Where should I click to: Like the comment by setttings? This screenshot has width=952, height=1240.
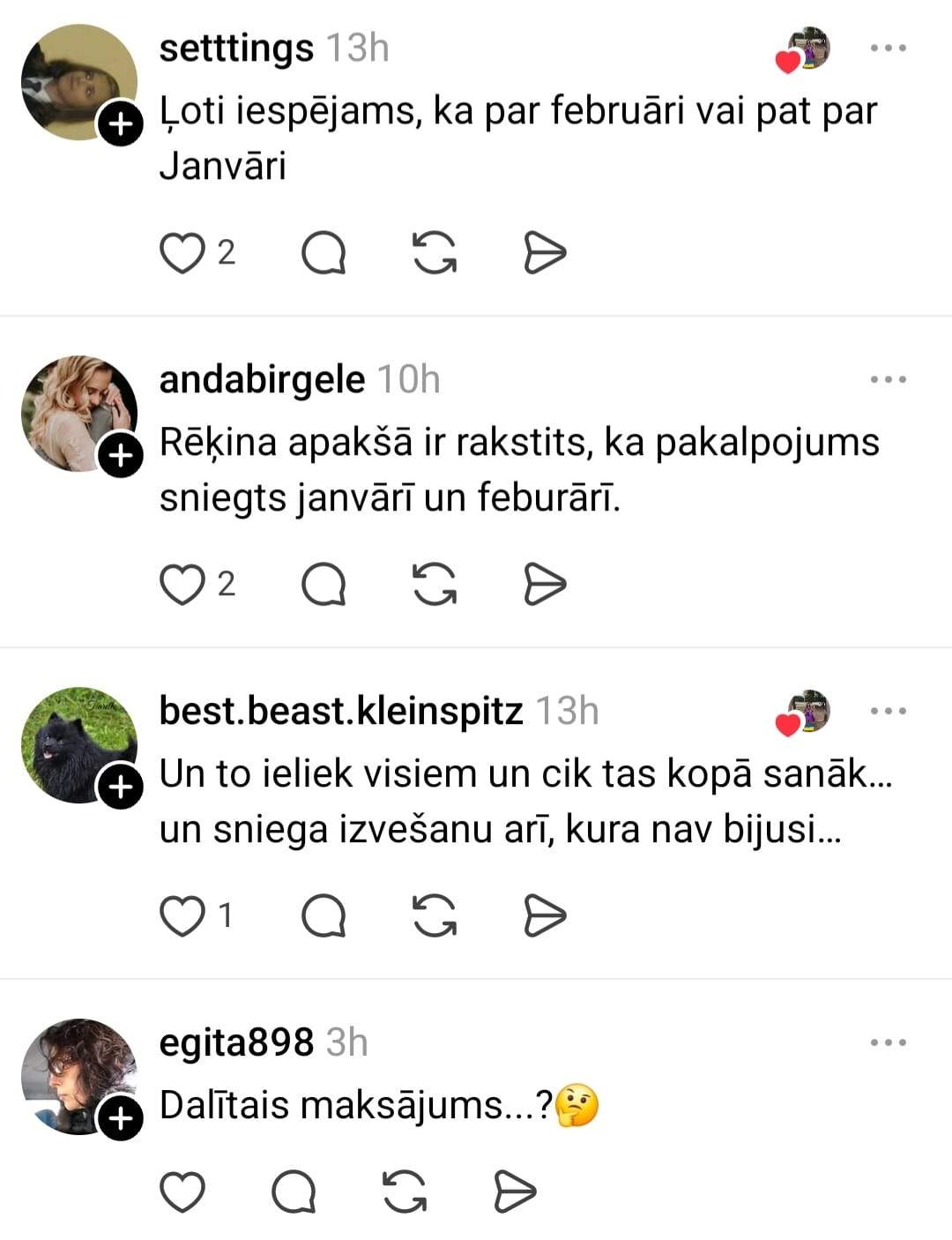[x=182, y=254]
